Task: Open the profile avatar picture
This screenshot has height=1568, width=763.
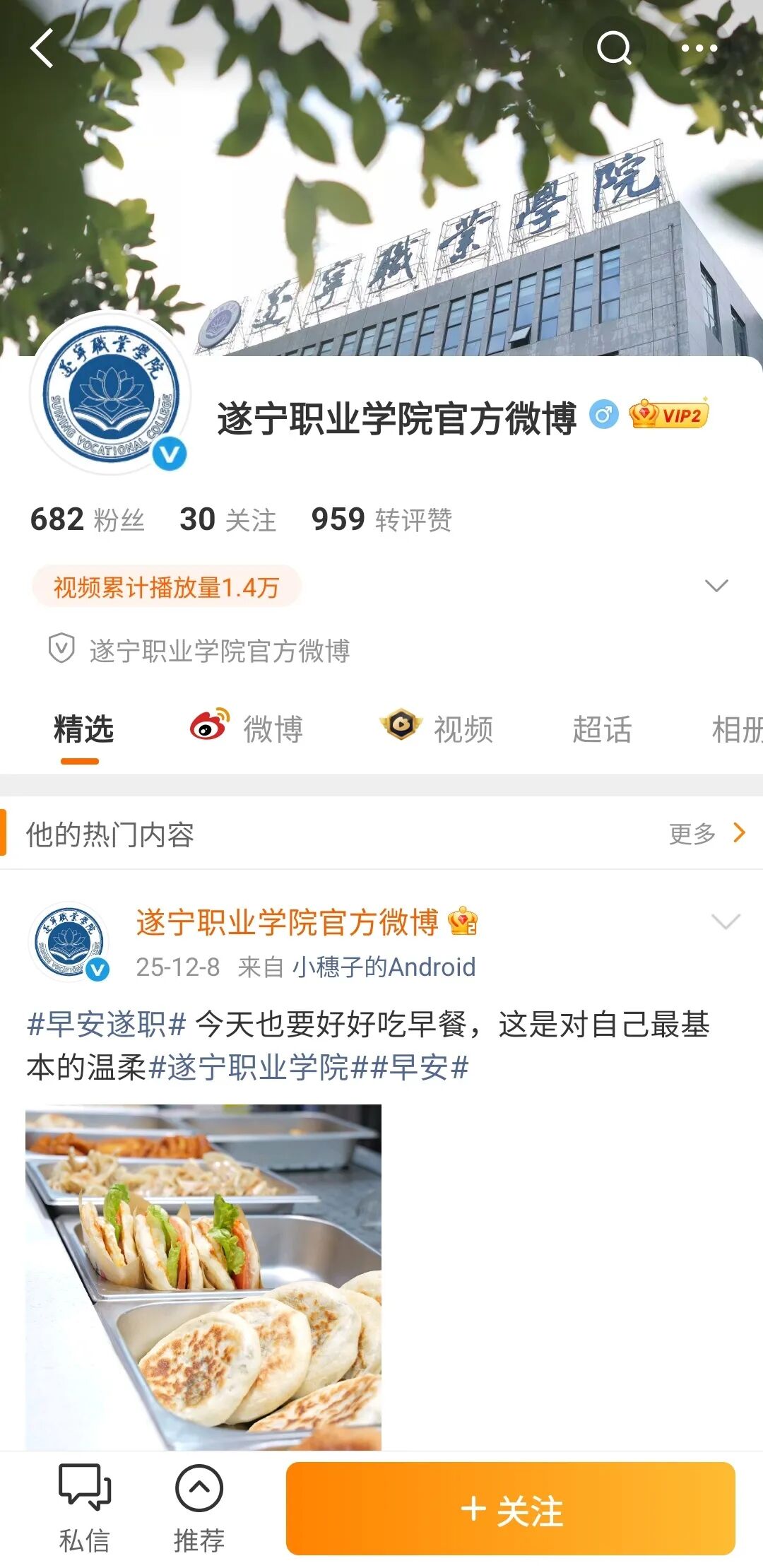Action: click(110, 394)
